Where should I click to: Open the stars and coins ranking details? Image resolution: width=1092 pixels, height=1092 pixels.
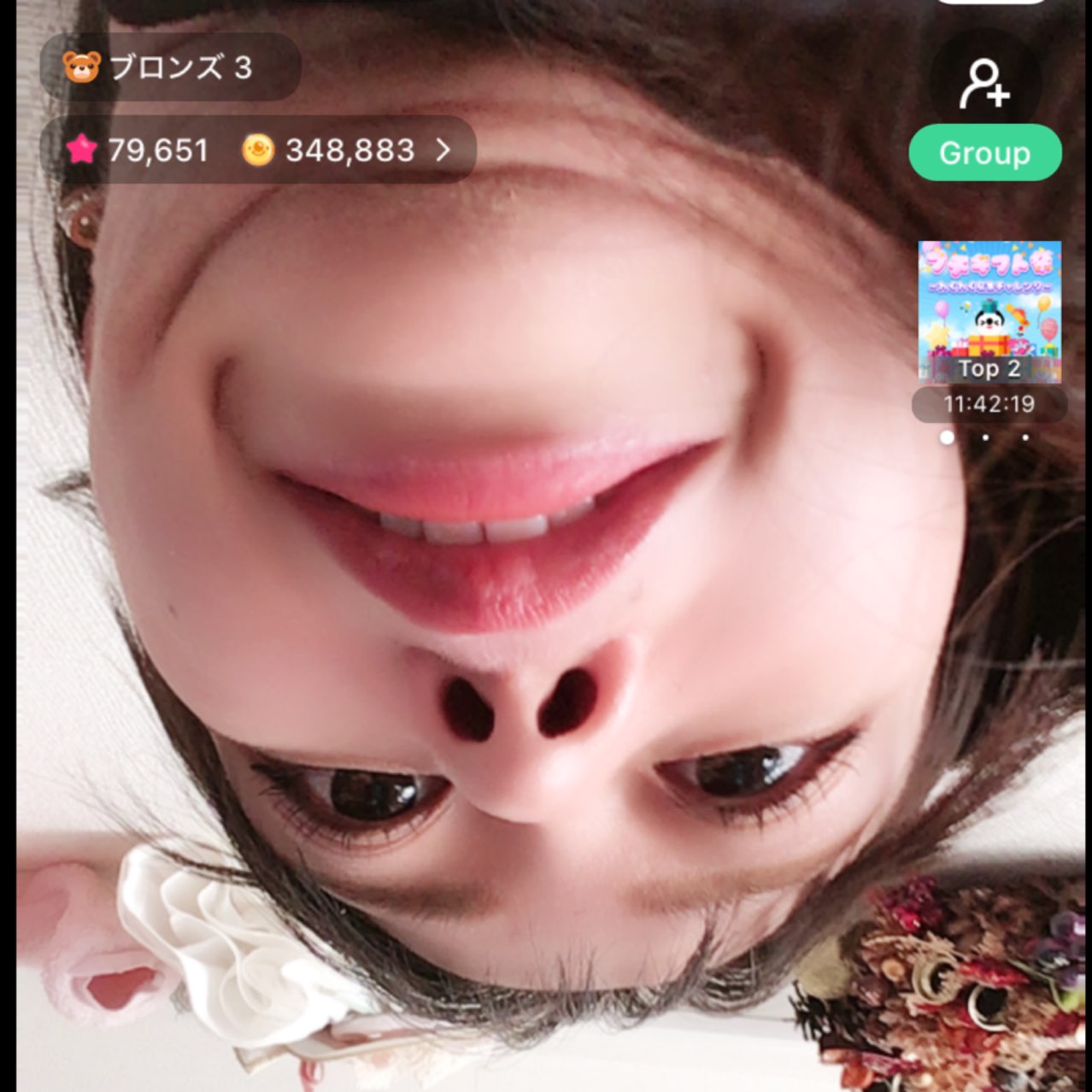257,150
